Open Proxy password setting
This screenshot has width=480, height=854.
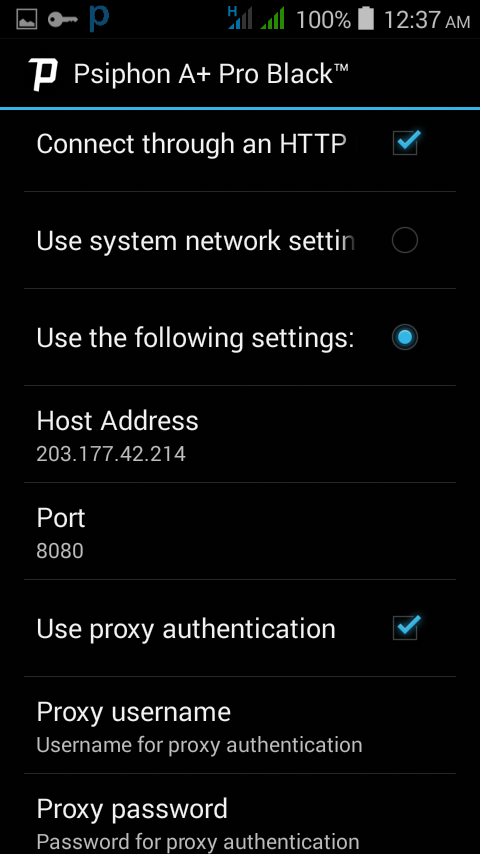point(240,815)
